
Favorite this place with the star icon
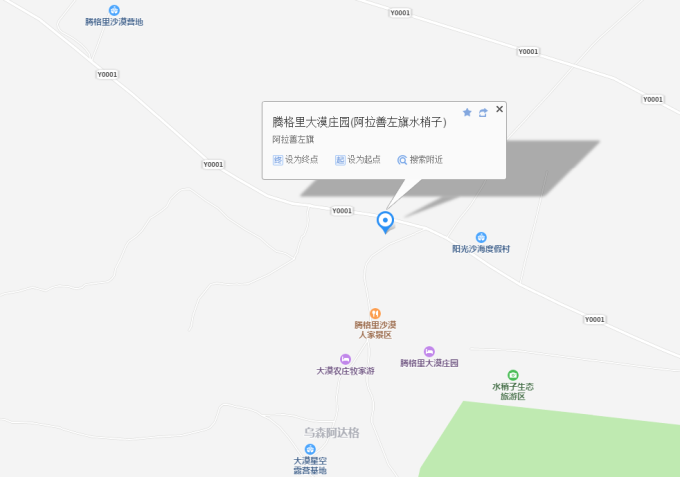[x=467, y=113]
